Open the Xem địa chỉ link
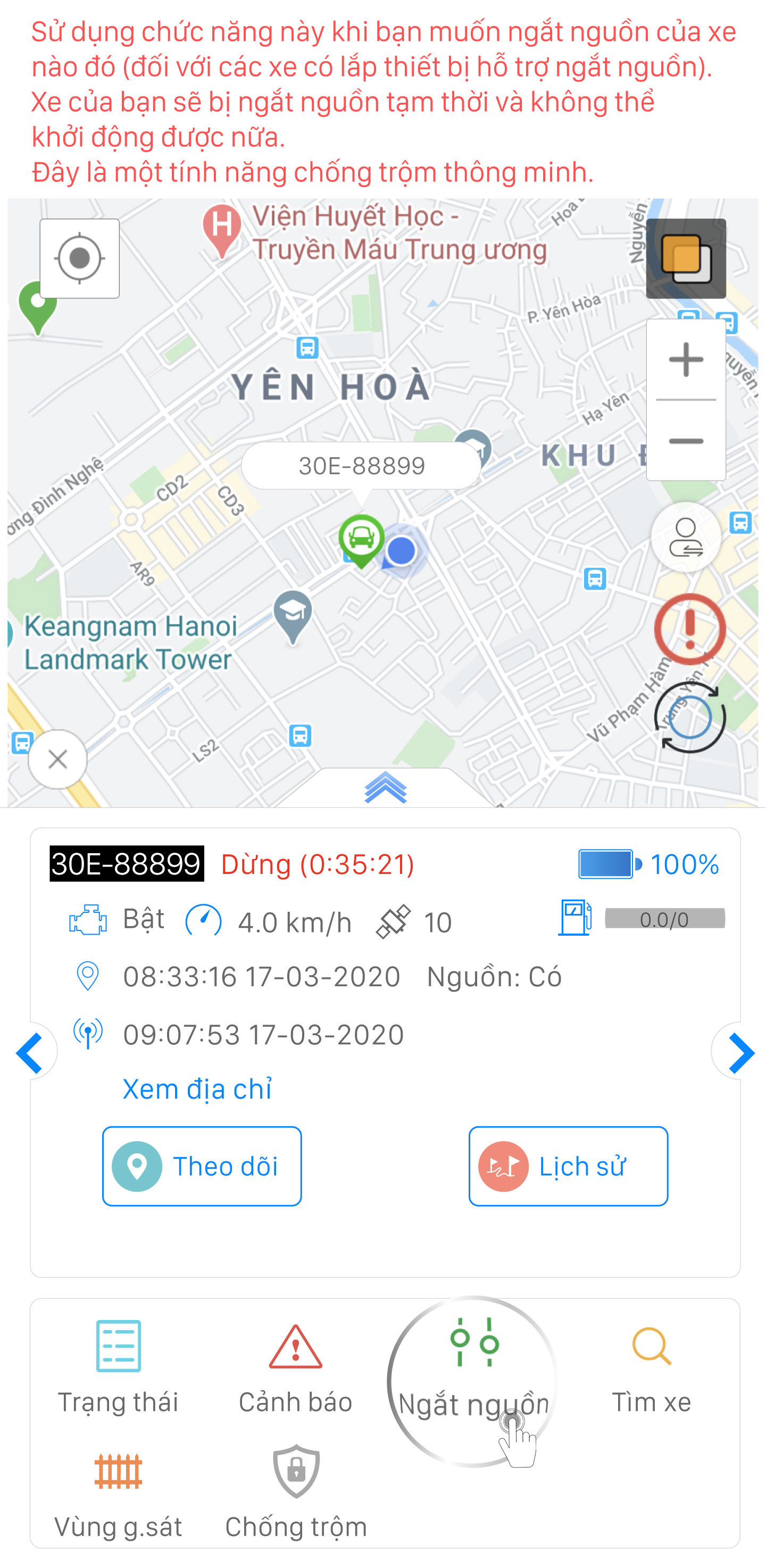This screenshot has width=766, height=1568. click(197, 1089)
